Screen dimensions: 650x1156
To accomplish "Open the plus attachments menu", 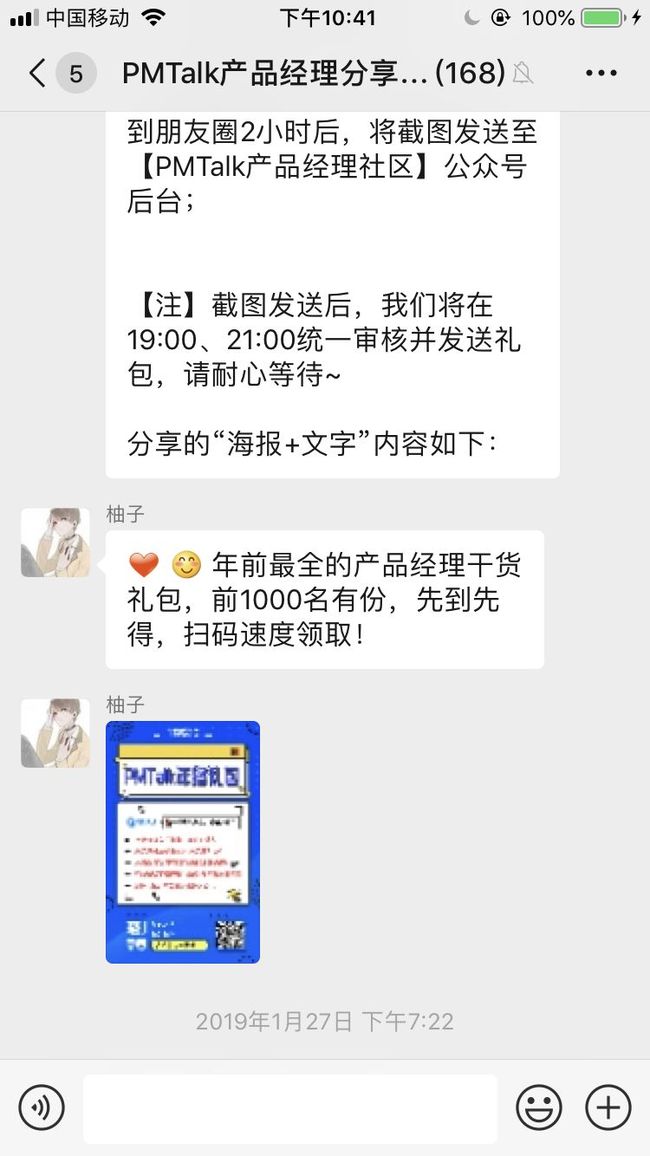I will (x=608, y=1107).
